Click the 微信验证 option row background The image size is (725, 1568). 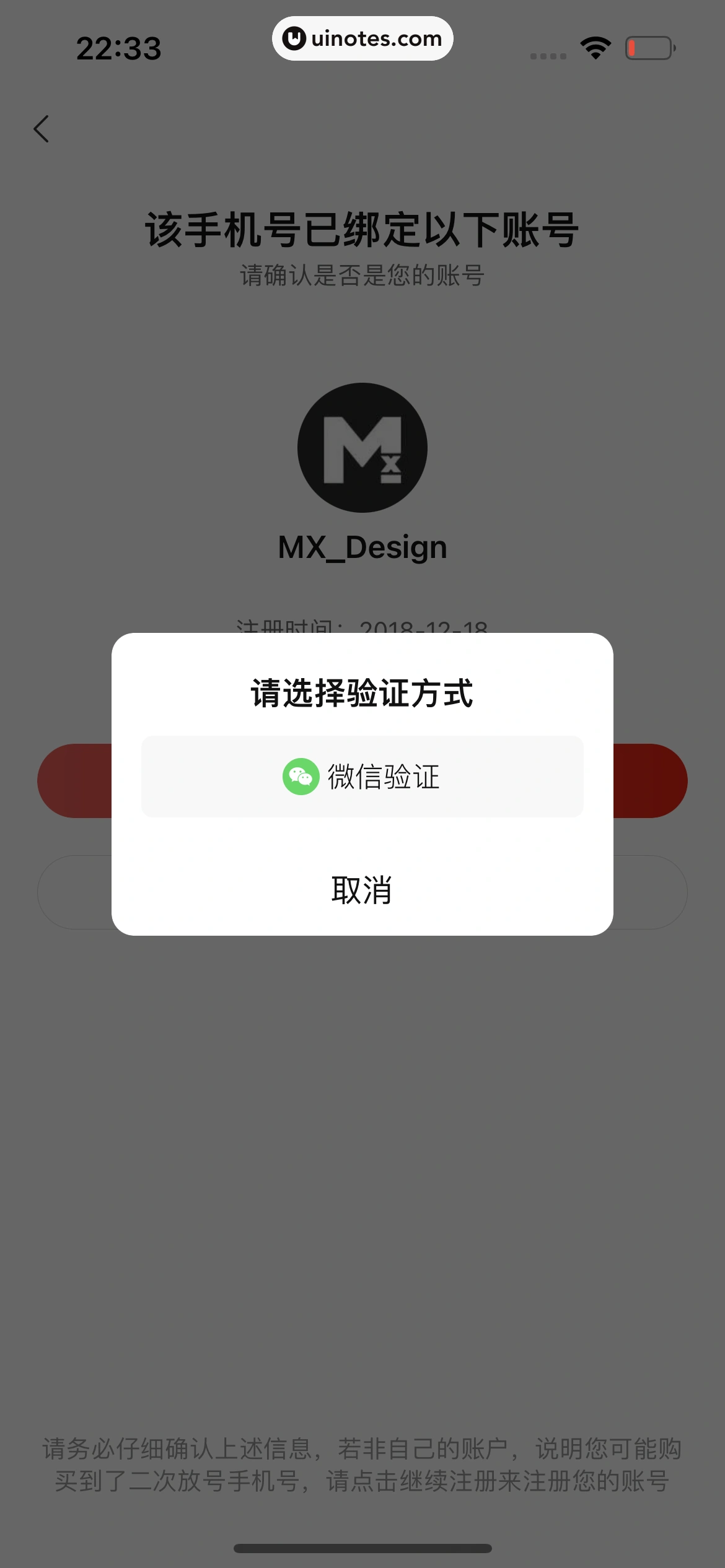point(362,777)
